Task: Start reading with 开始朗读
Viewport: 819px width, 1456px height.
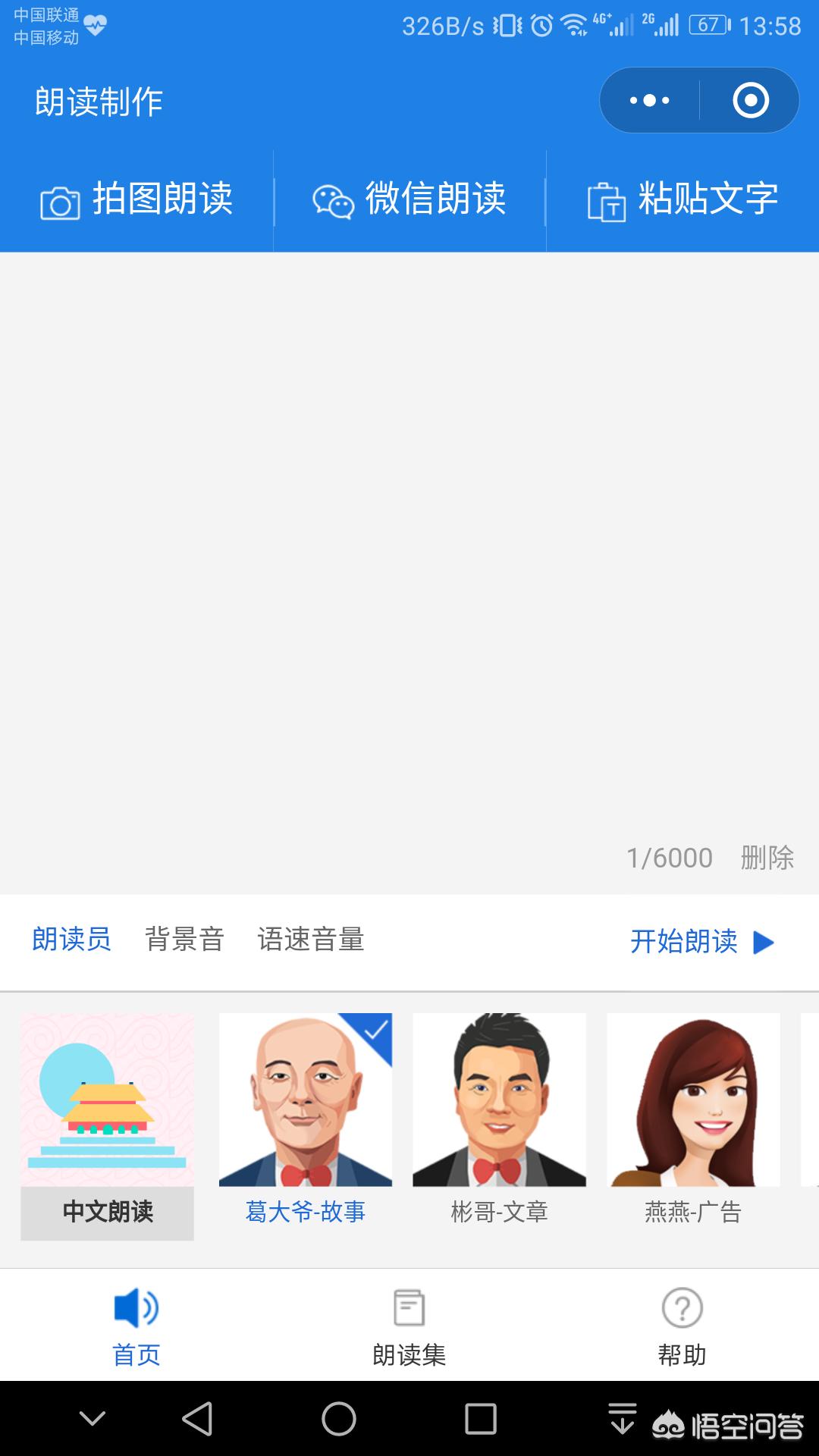Action: coord(701,942)
